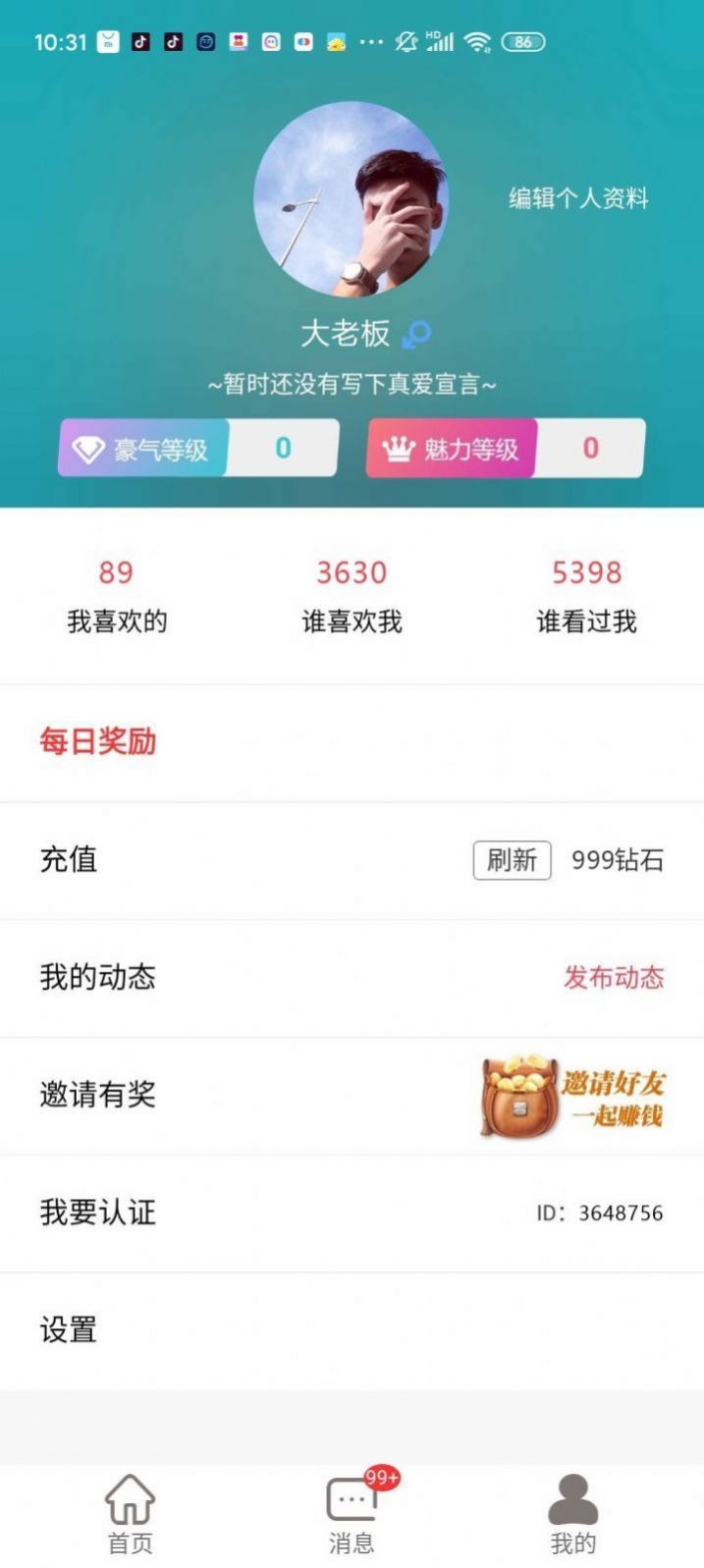View 谁看过我 visitors
The height and width of the screenshot is (1568, 704).
(x=586, y=595)
